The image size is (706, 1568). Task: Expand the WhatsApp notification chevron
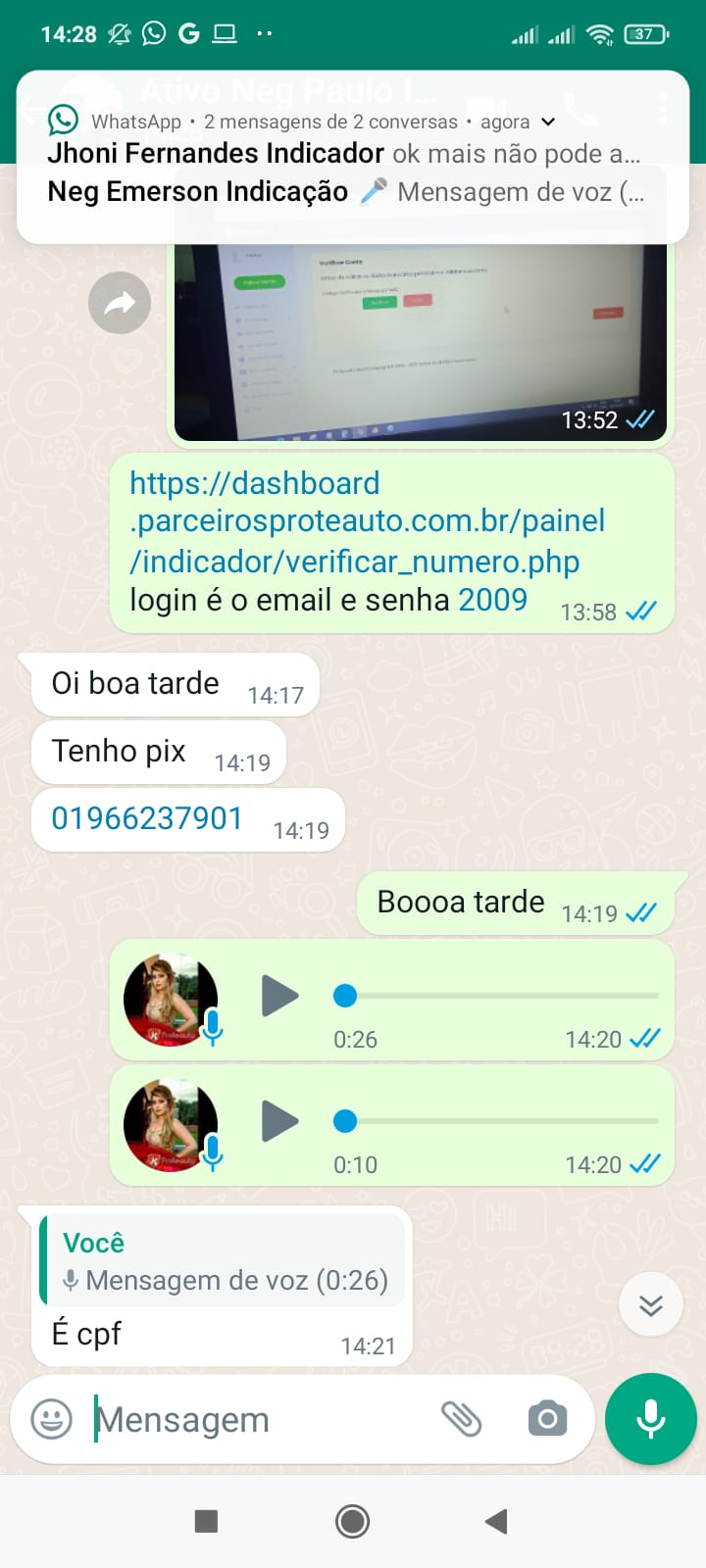pos(548,122)
